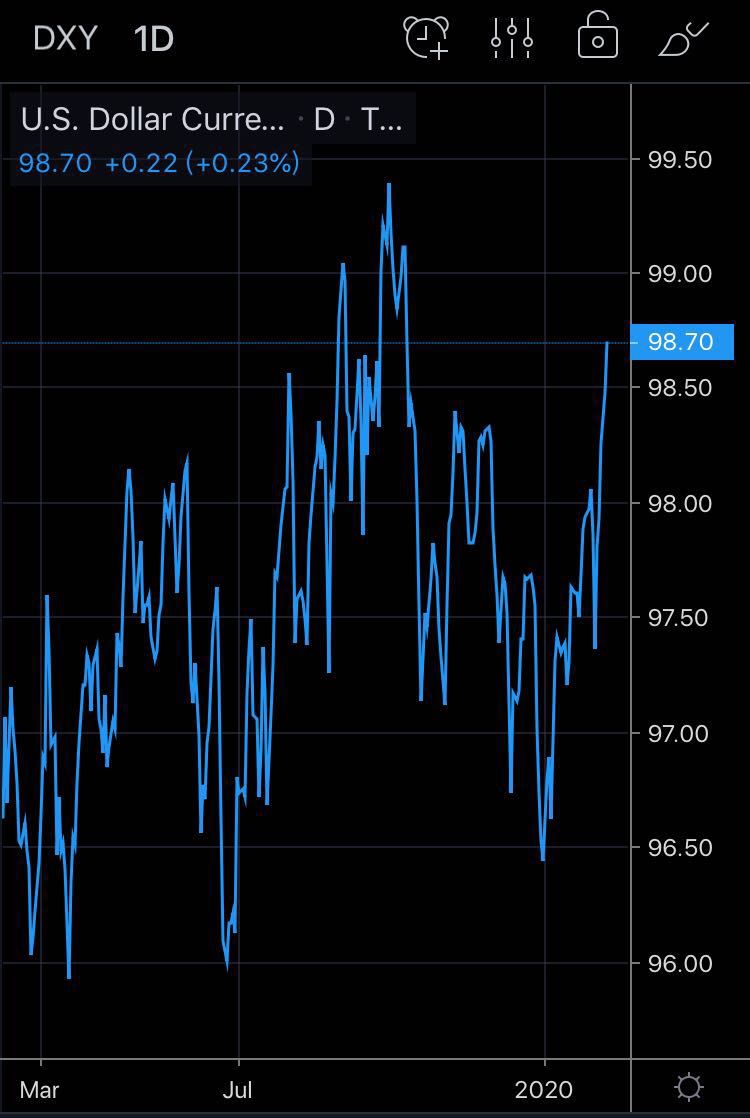The height and width of the screenshot is (1118, 750).
Task: Open chart settings gear icon
Action: (x=689, y=1087)
